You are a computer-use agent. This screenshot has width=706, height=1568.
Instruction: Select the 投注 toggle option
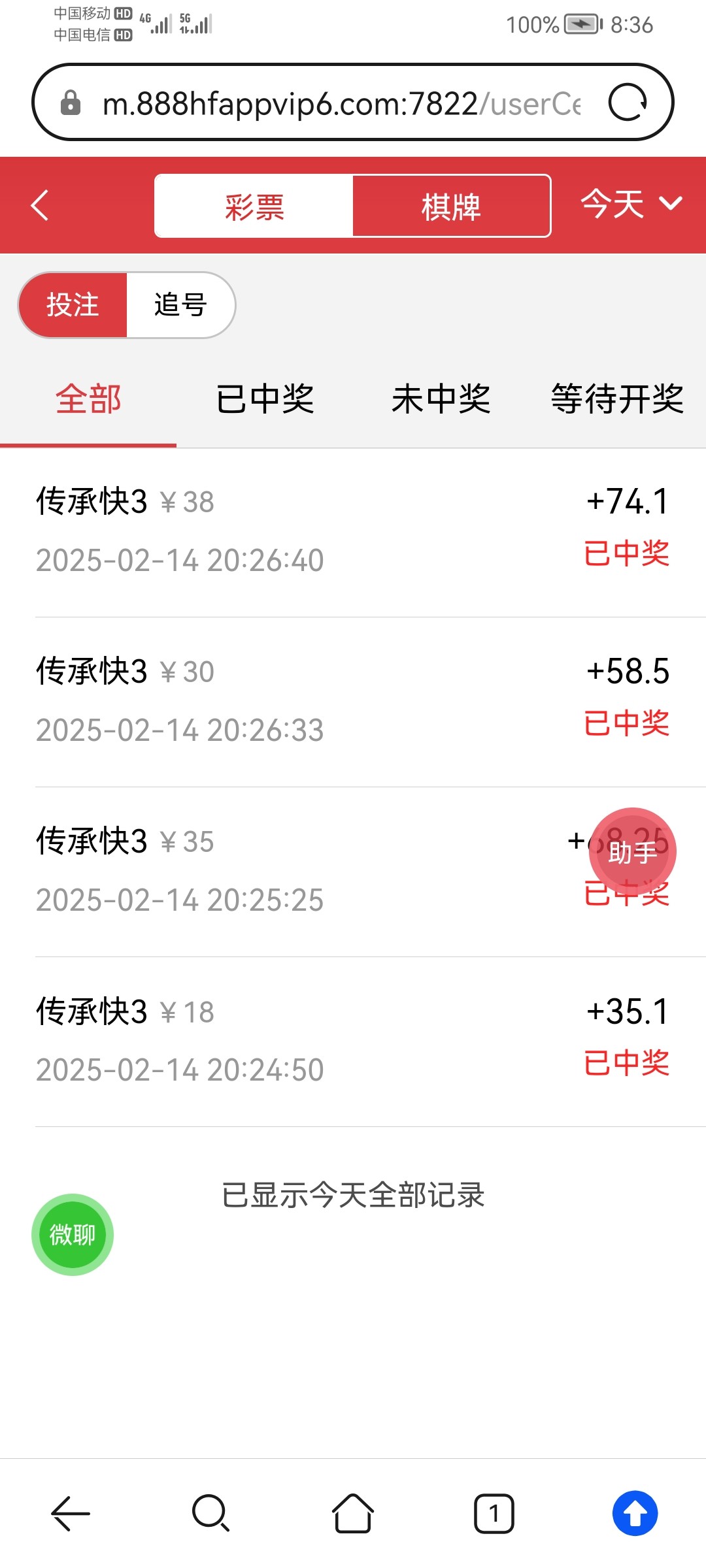pyautogui.click(x=73, y=305)
